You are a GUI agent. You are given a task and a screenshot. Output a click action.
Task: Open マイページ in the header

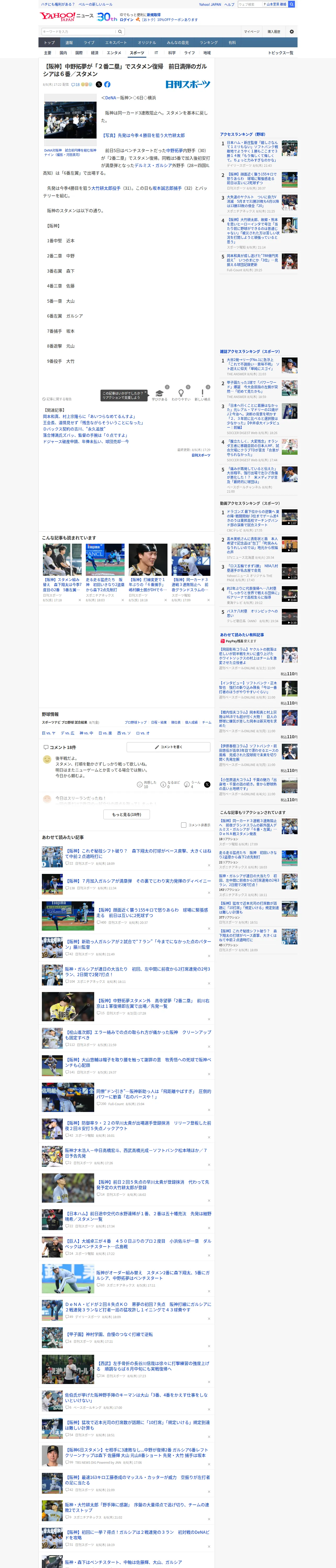(252, 32)
